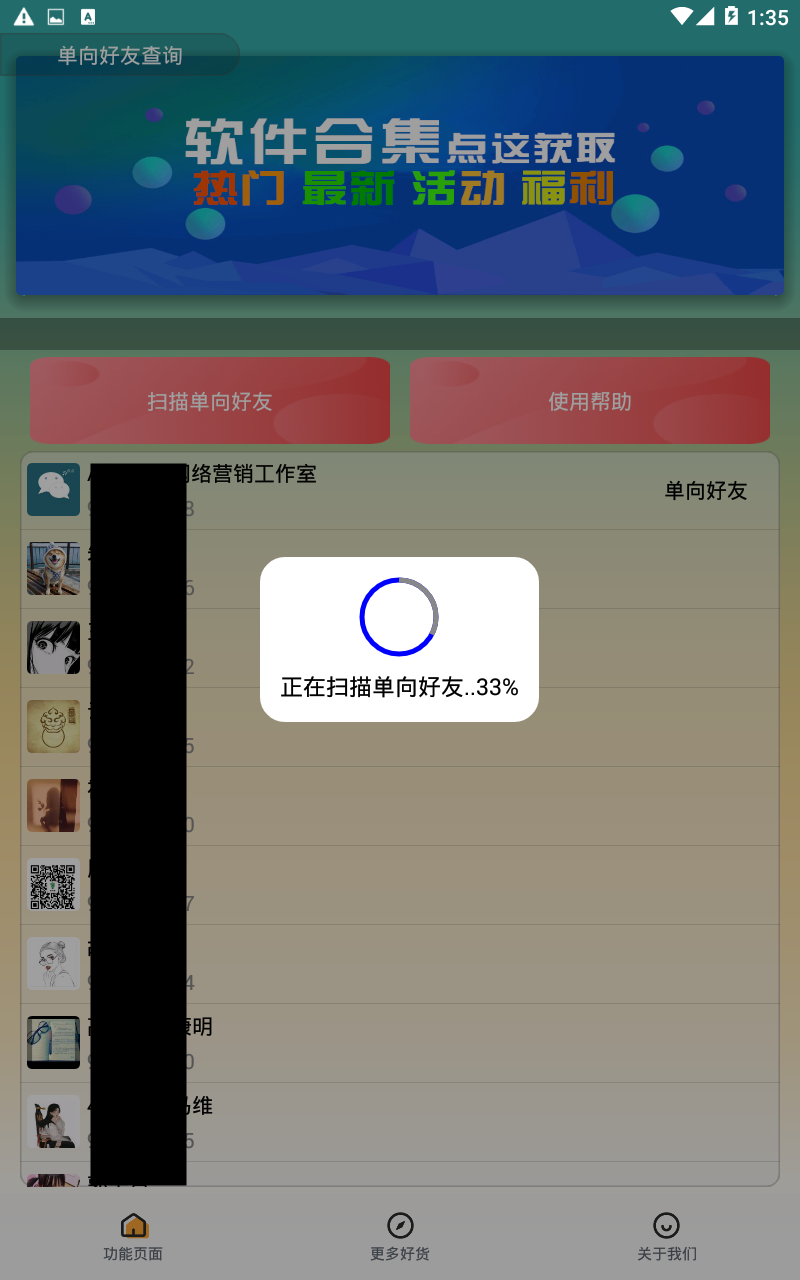Open the 关于我们 tab
Screen dimensions: 800x1280
(667, 1237)
